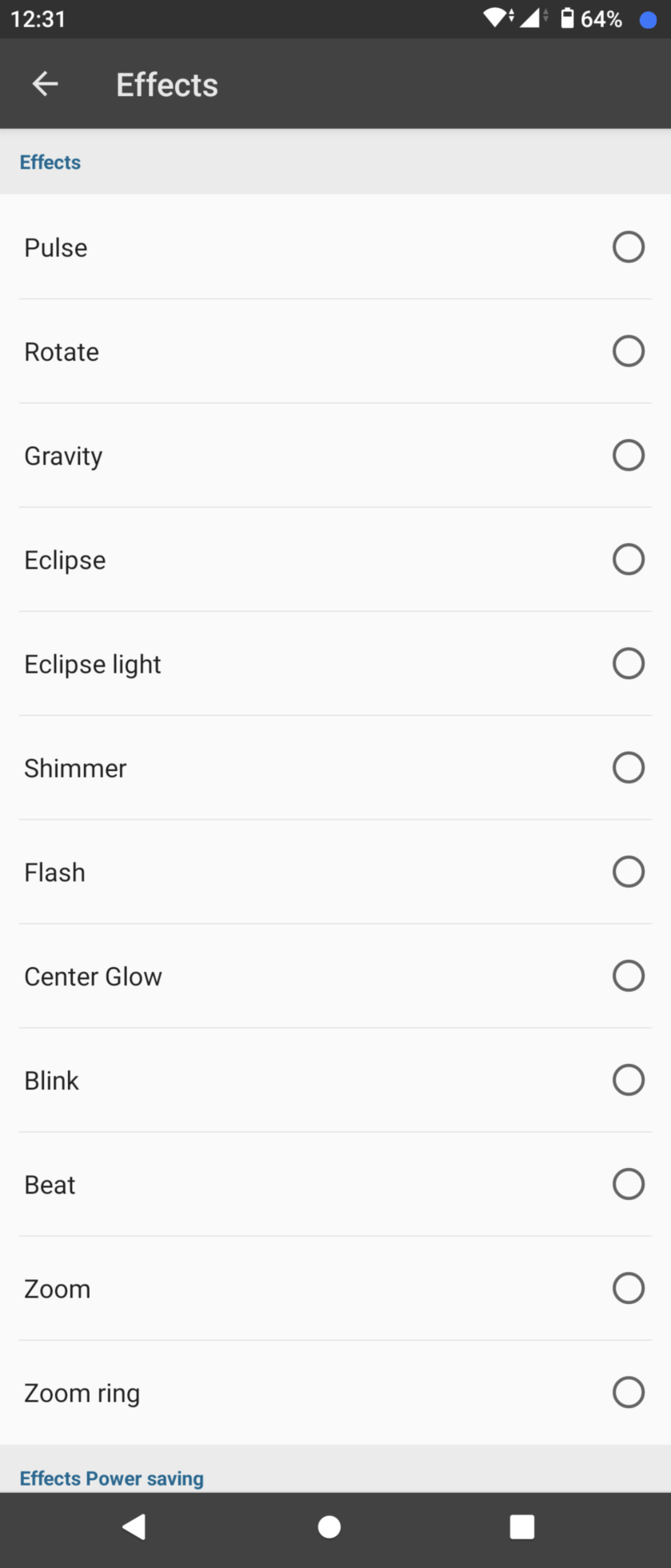Select the Eclipse effect radio button

coord(629,559)
